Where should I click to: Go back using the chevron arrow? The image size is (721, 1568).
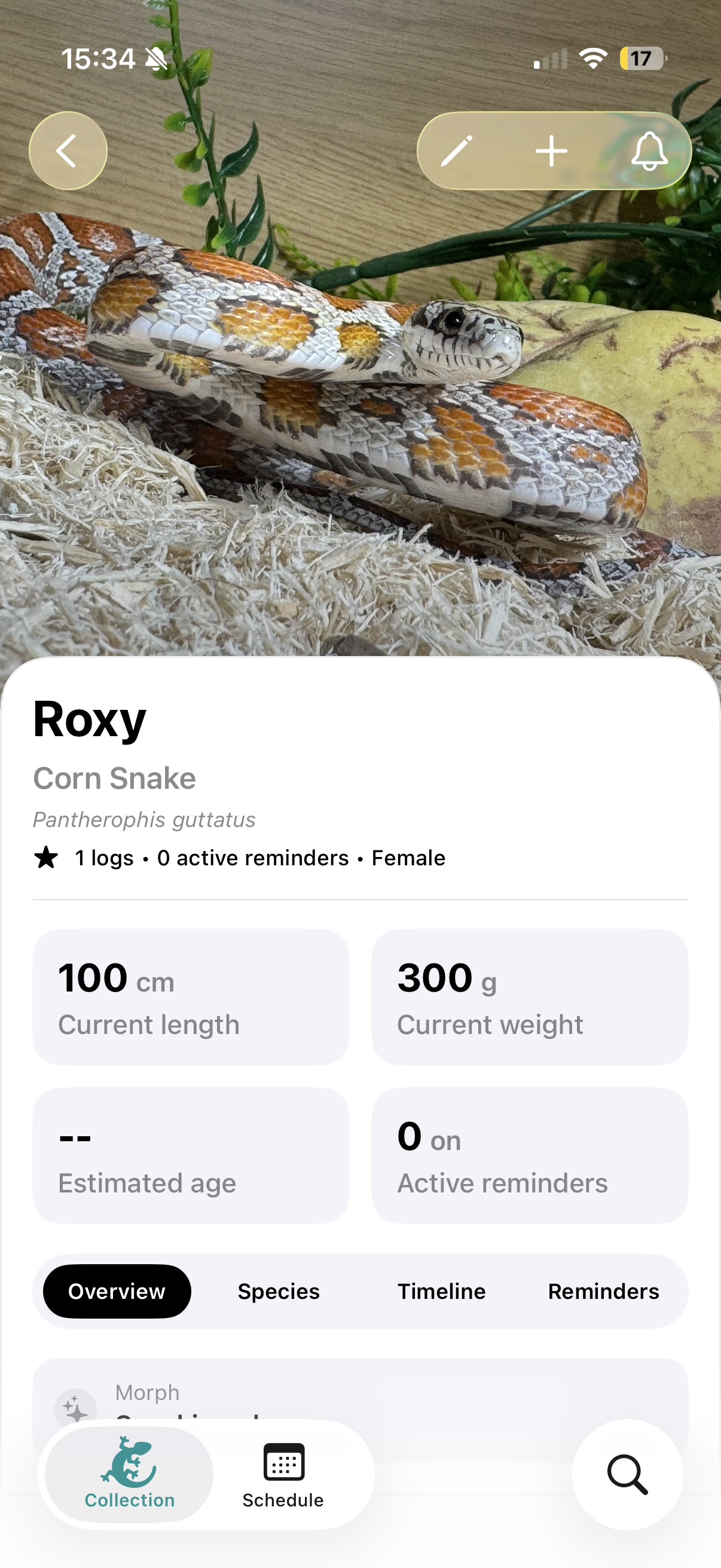coord(68,151)
